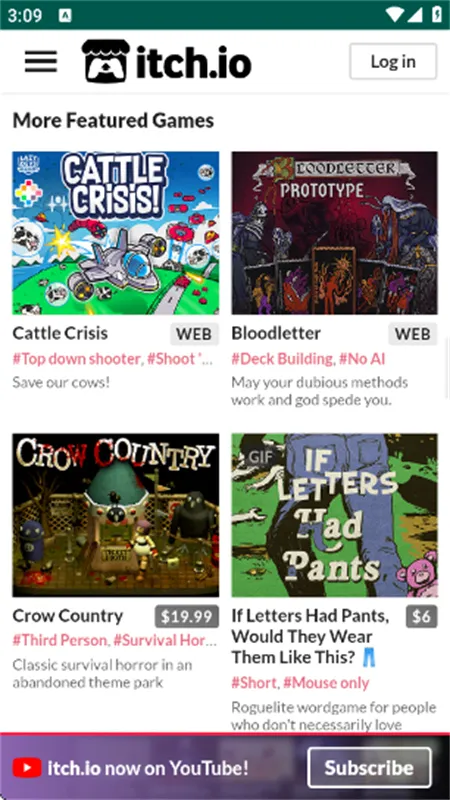Tap the Log in button
The image size is (450, 800).
coord(393,61)
